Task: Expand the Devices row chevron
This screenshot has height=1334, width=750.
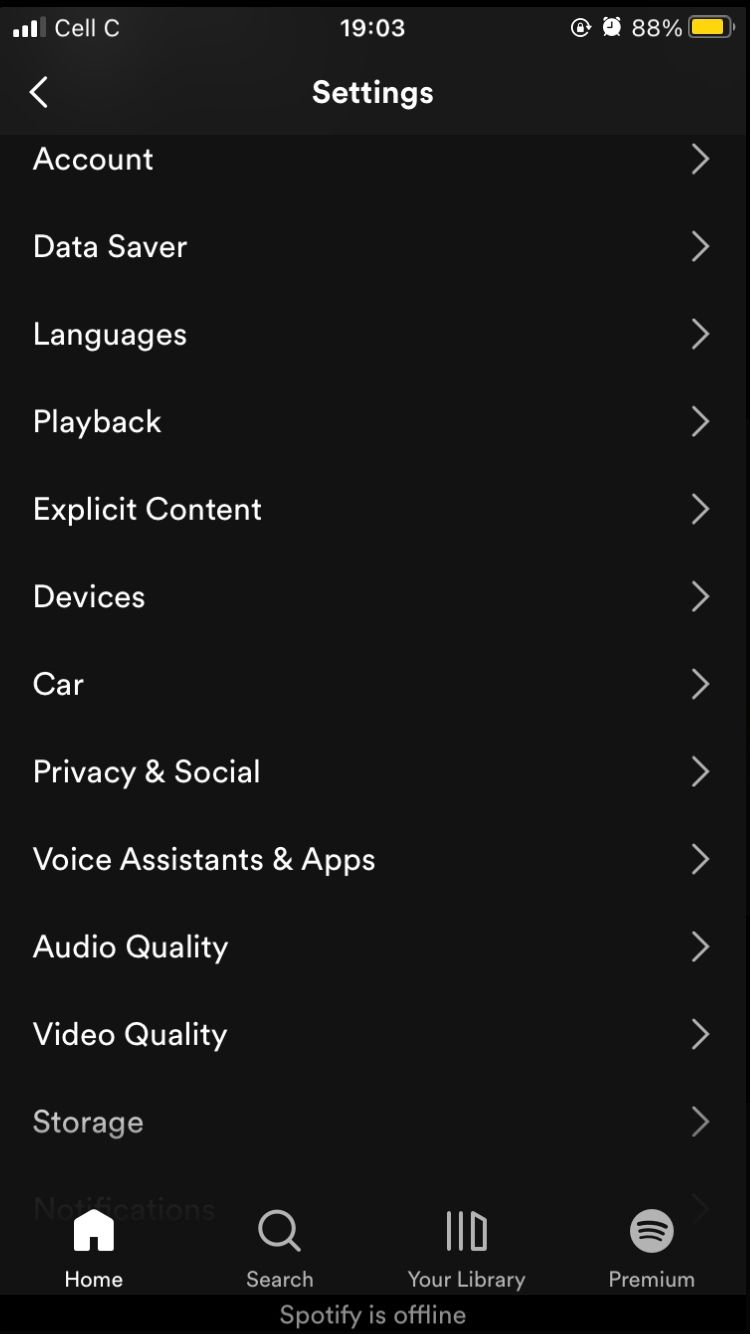Action: pyautogui.click(x=700, y=596)
